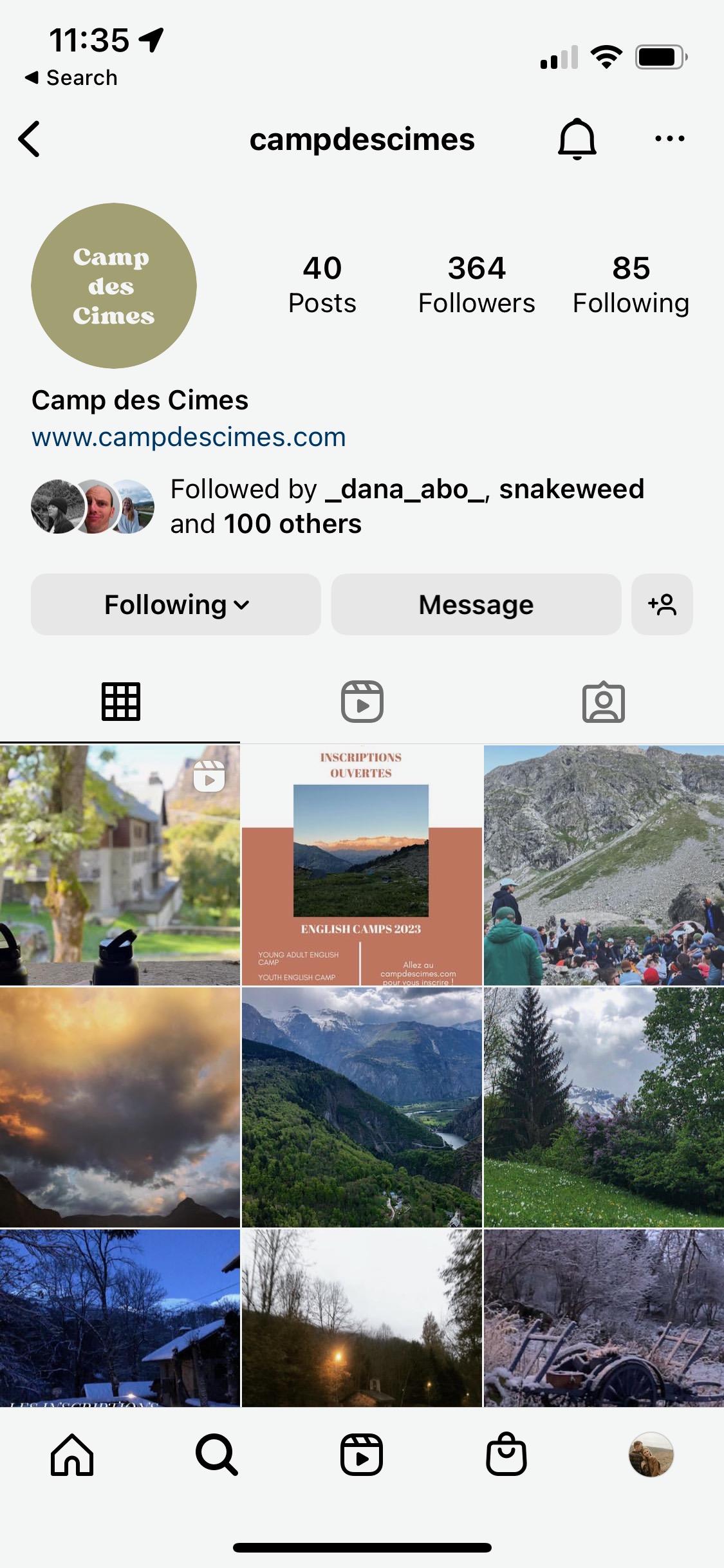
Task: Switch to the Reels tab on profile
Action: (x=362, y=702)
